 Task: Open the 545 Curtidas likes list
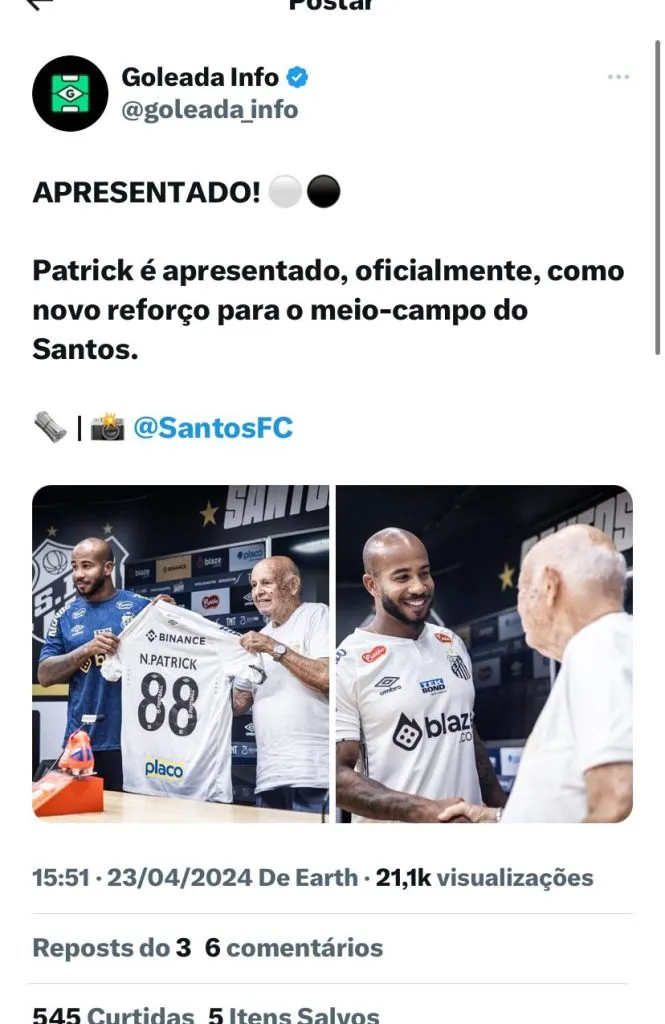[x=113, y=1015]
